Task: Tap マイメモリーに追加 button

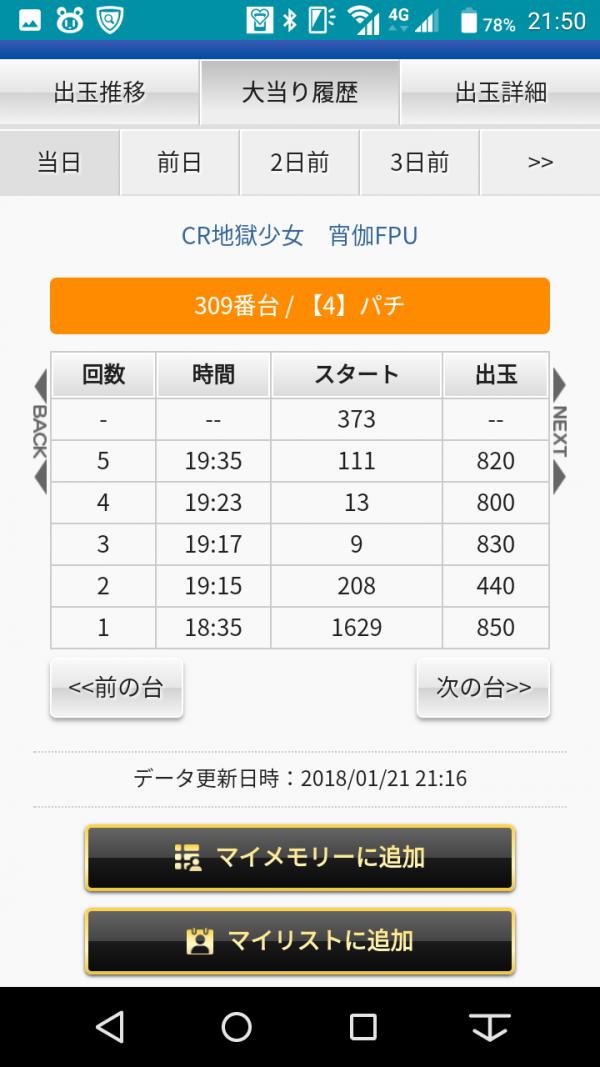Action: [x=300, y=857]
